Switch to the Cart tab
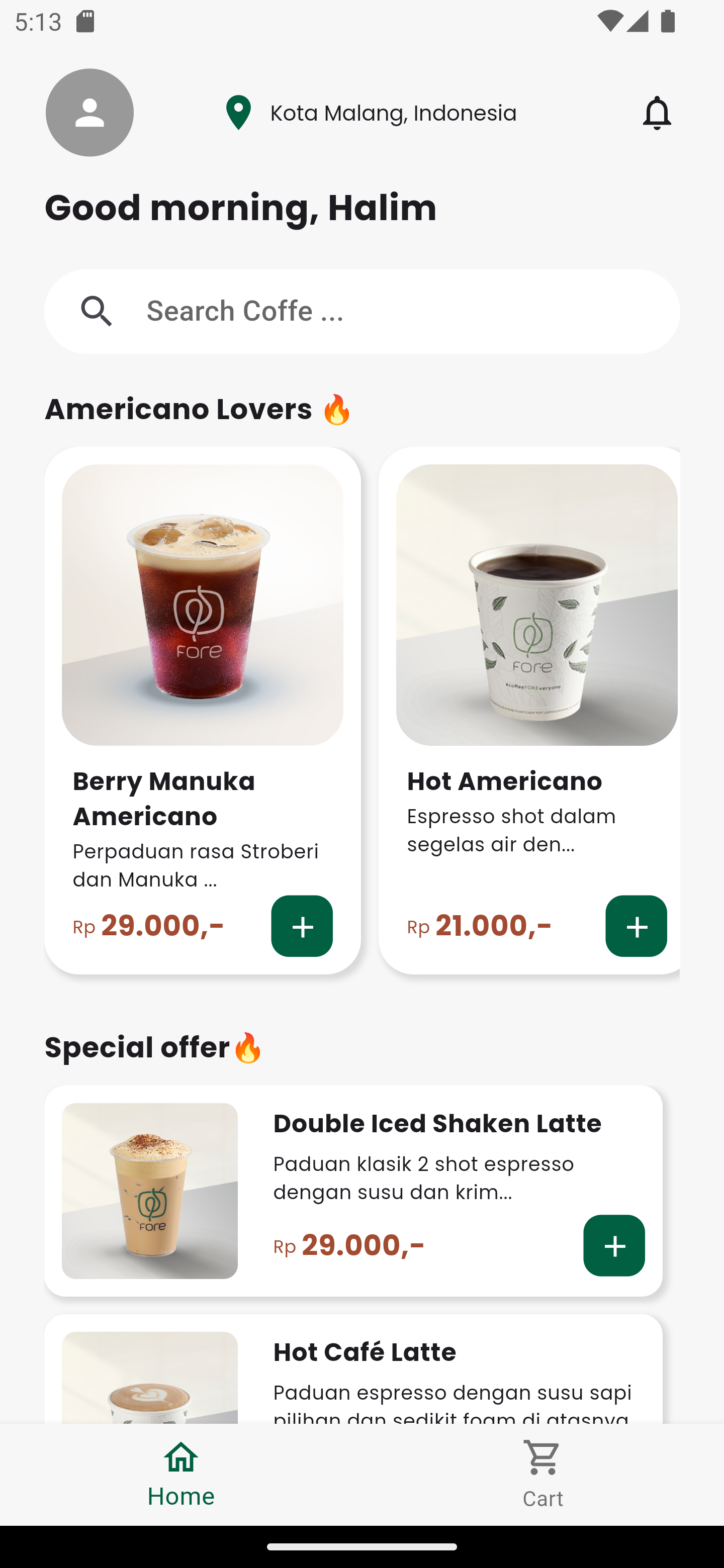The image size is (724, 1568). 542,1474
